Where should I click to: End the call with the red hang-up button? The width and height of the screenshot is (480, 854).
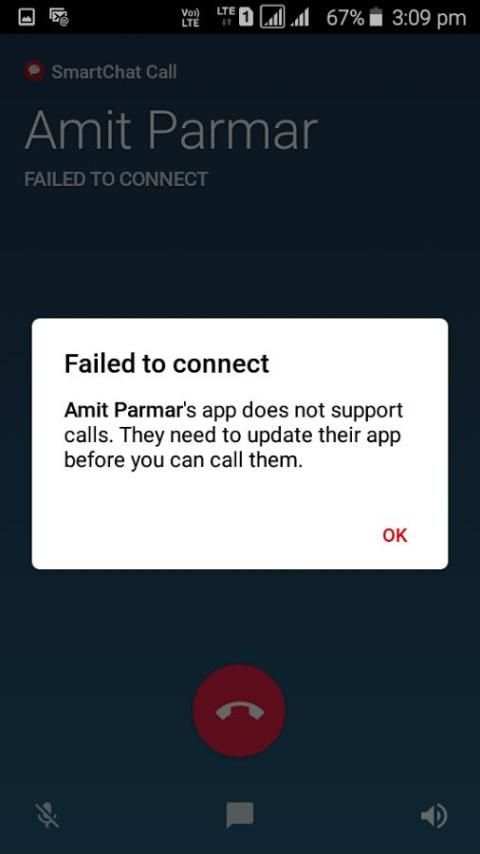click(x=239, y=711)
